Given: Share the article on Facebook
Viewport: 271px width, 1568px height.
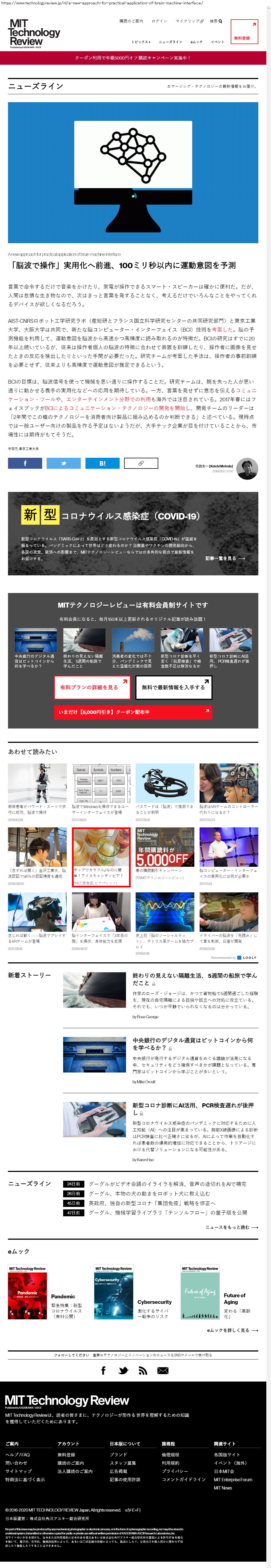Looking at the screenshot, I should (x=25, y=463).
